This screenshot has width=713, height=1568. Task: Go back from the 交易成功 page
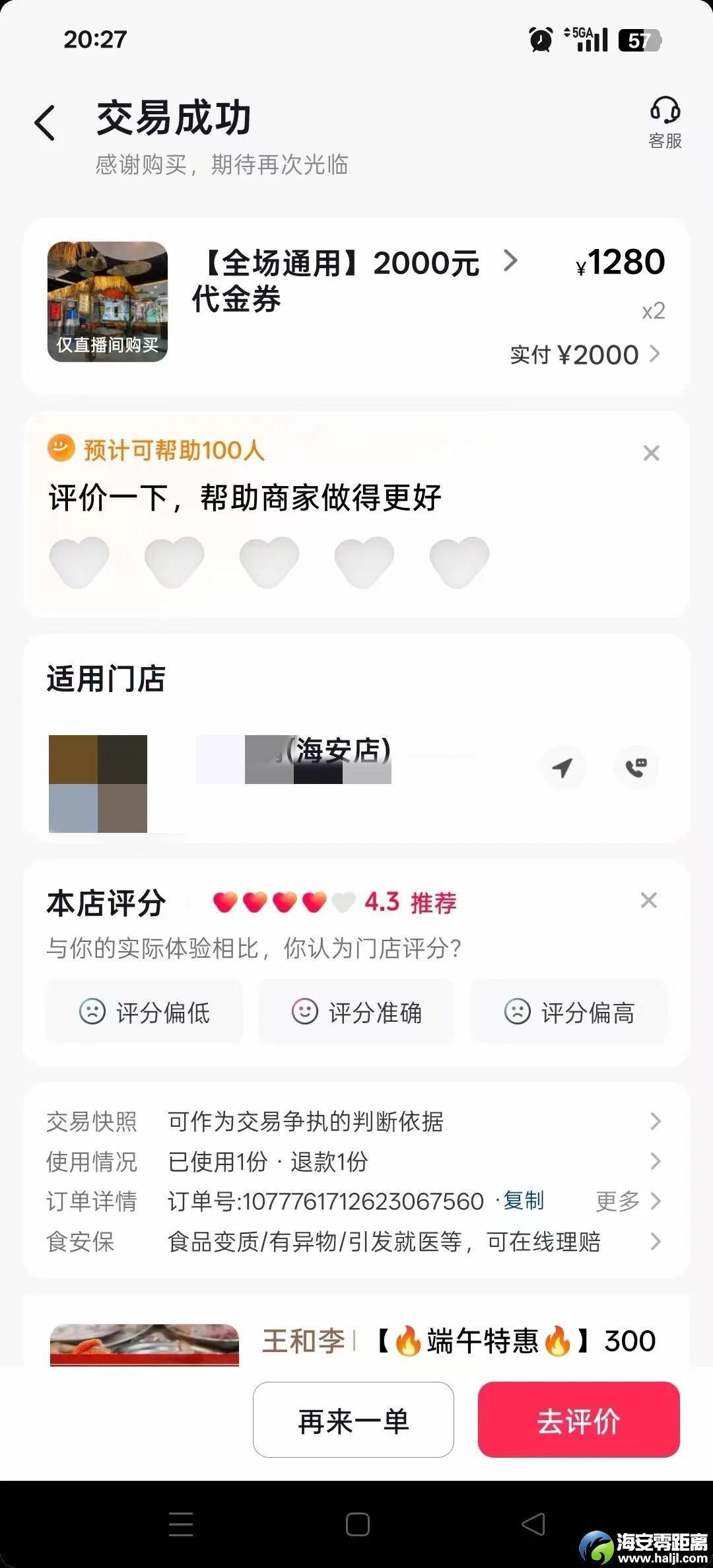[x=45, y=123]
